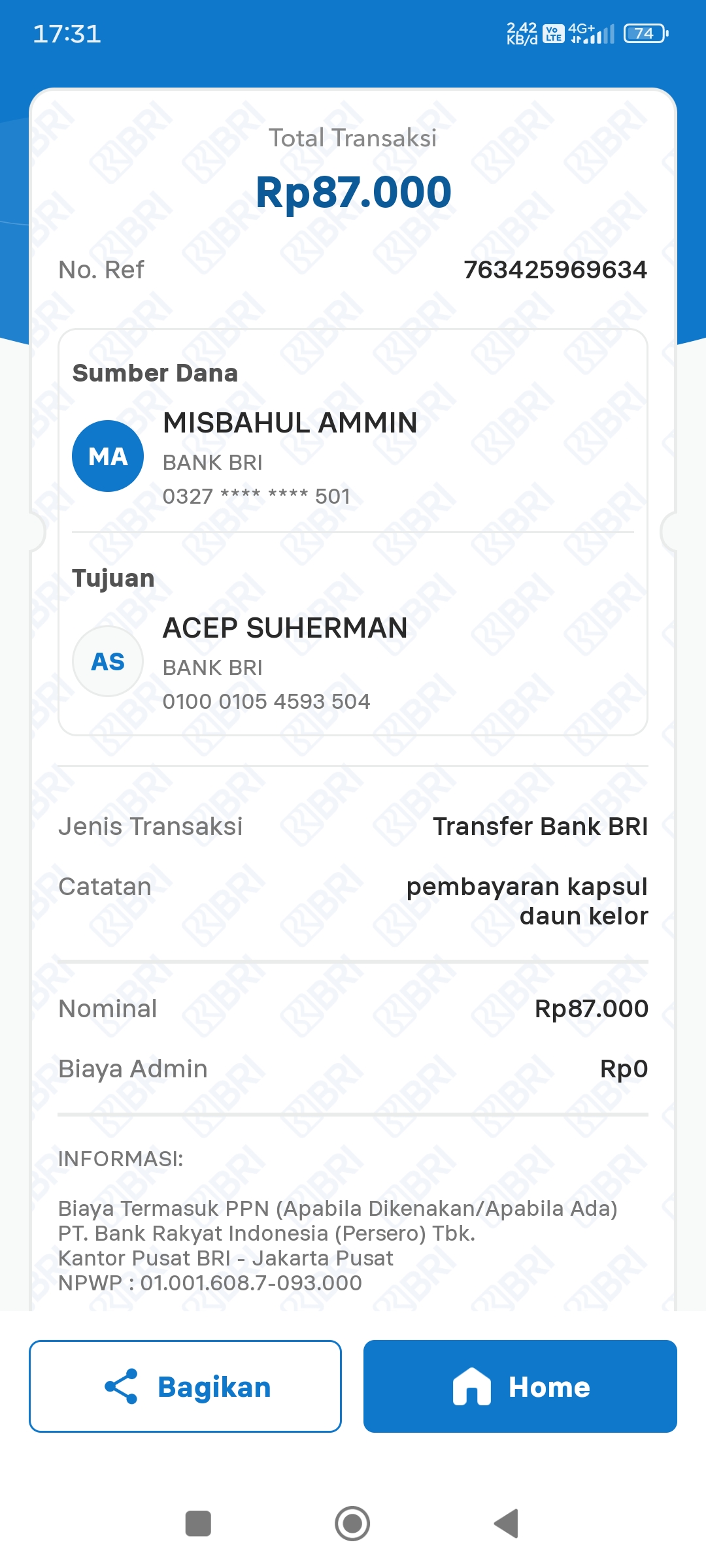Return to the Home screen button
706x1568 pixels.
520,1386
